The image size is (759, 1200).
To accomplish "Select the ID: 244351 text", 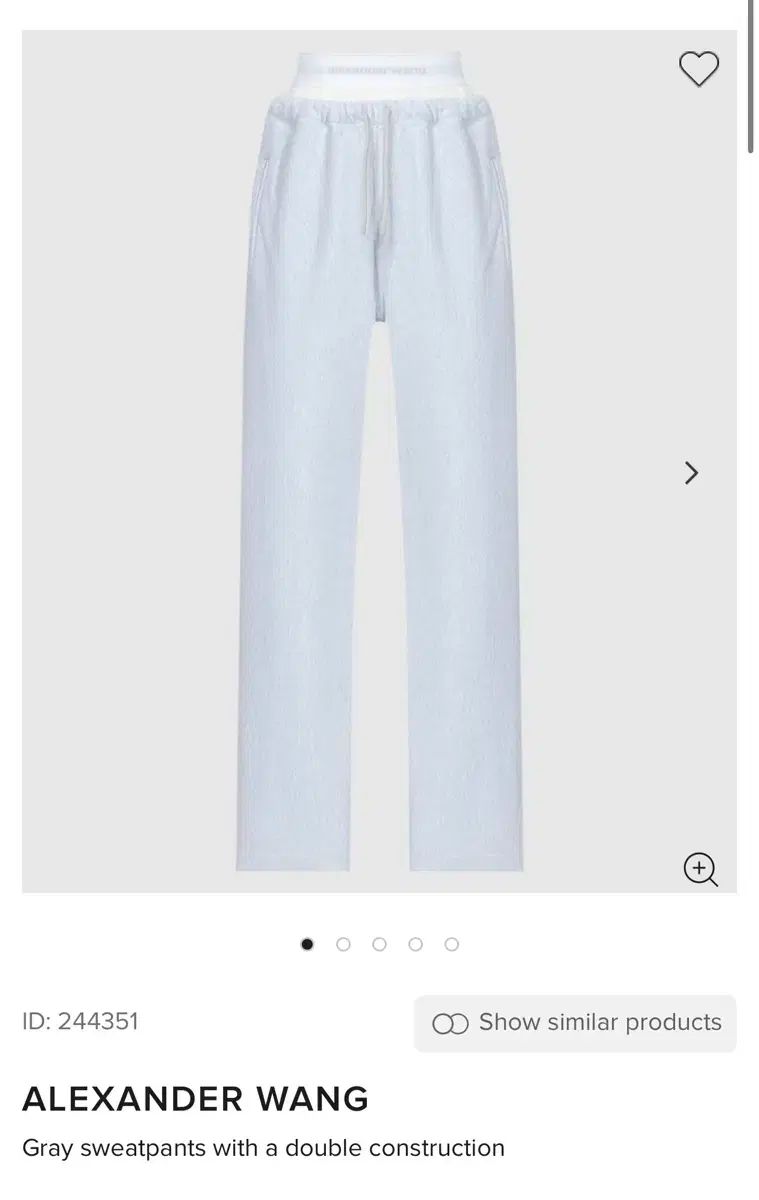I will [x=82, y=1022].
